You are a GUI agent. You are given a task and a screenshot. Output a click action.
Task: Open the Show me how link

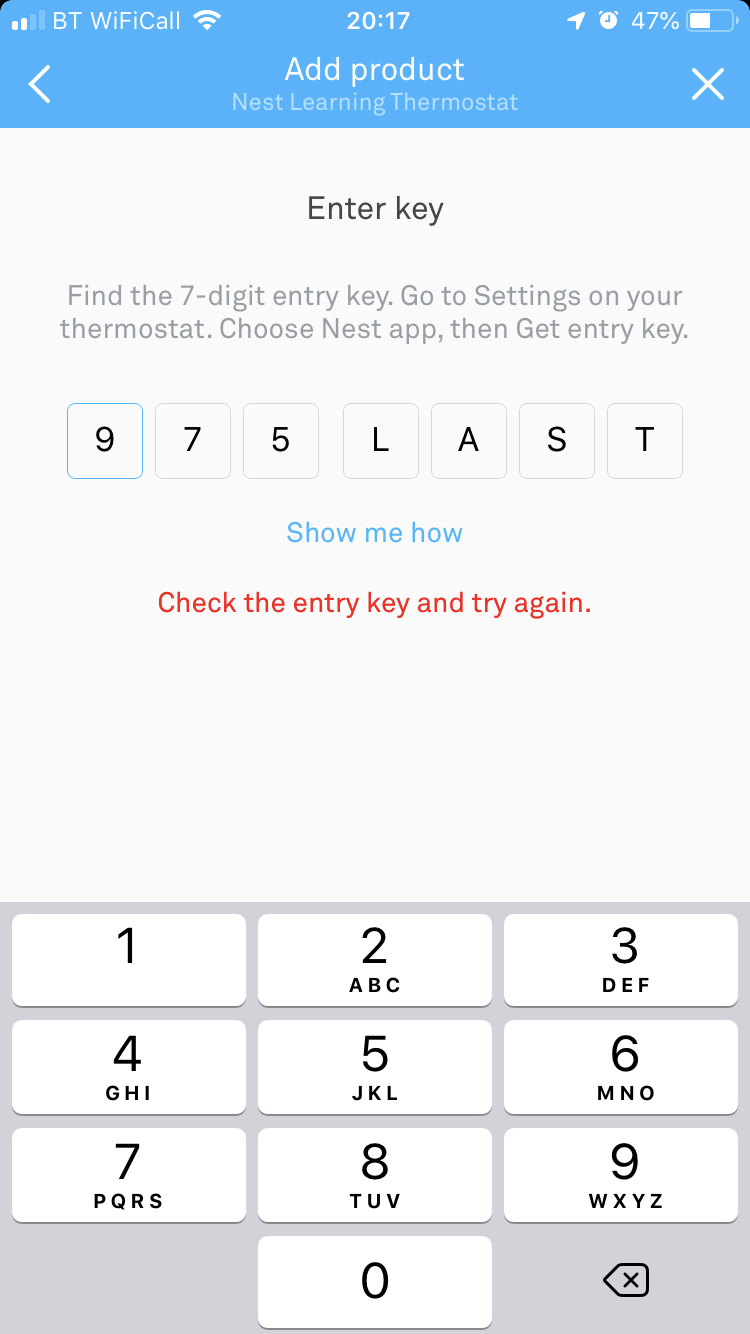(x=375, y=533)
